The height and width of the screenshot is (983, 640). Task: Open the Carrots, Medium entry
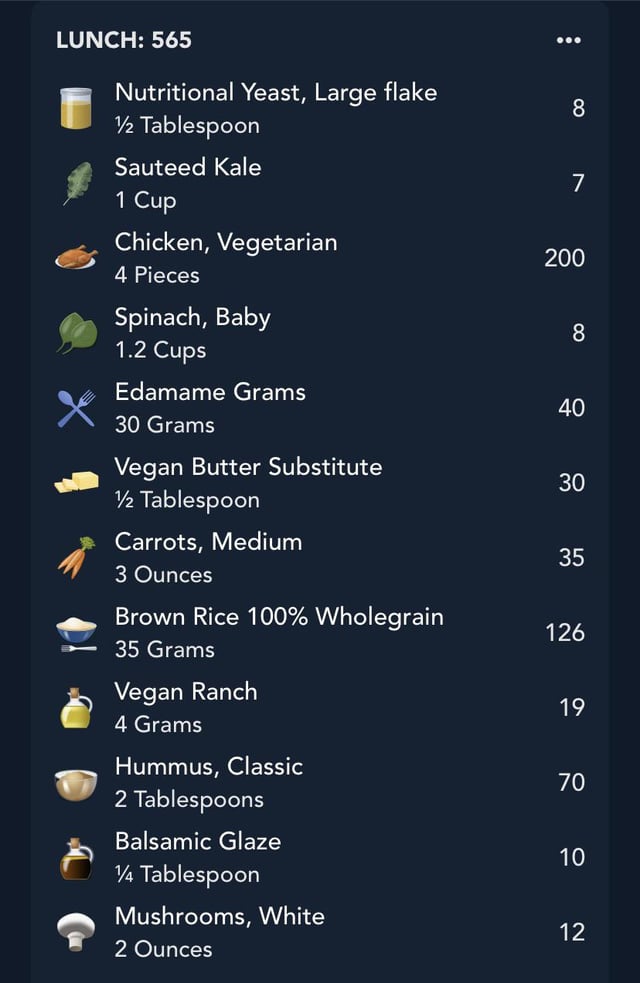(x=208, y=558)
